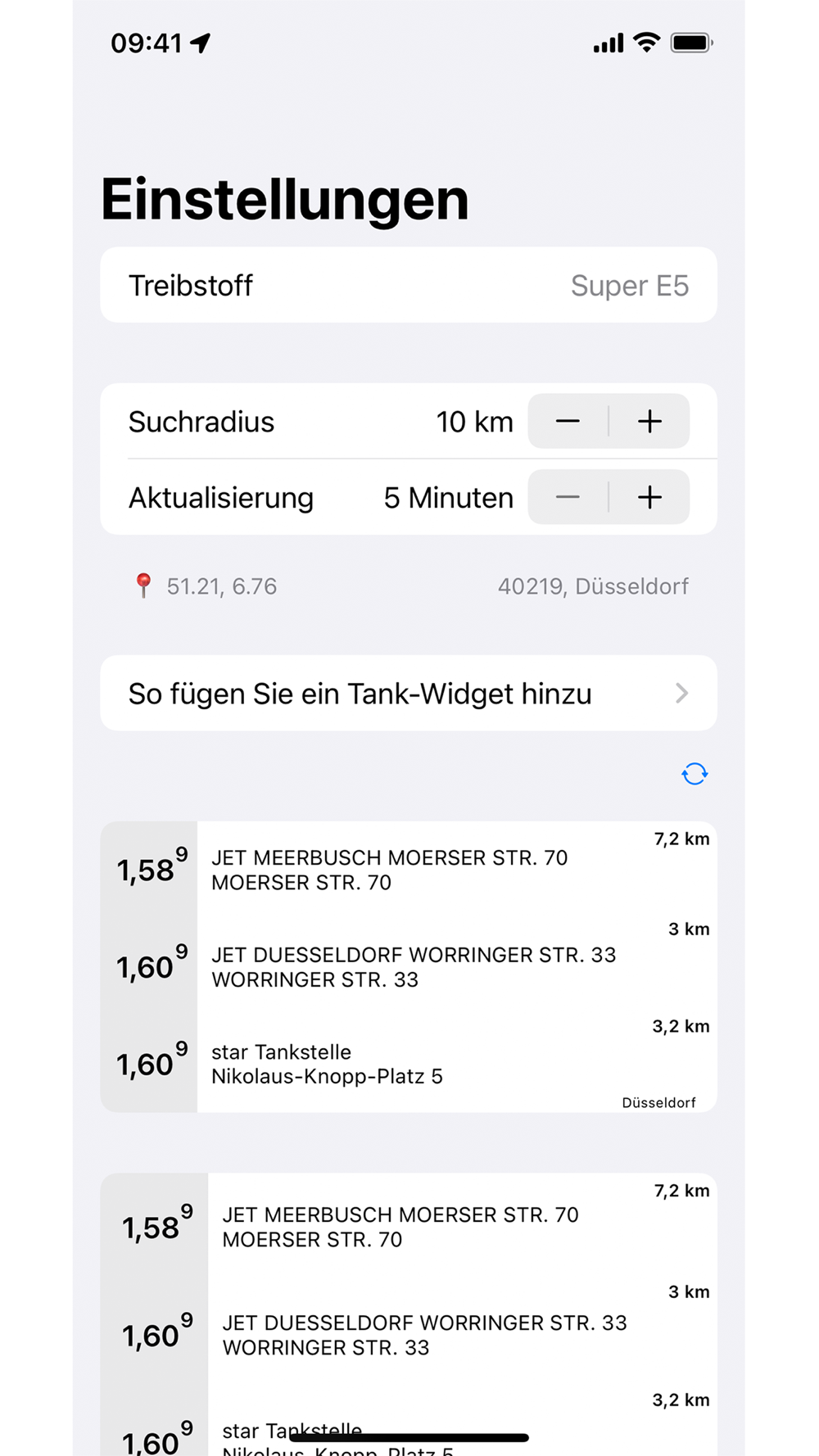Increase the Aktualisierung interval
This screenshot has height=1456, width=819.
pyautogui.click(x=649, y=497)
